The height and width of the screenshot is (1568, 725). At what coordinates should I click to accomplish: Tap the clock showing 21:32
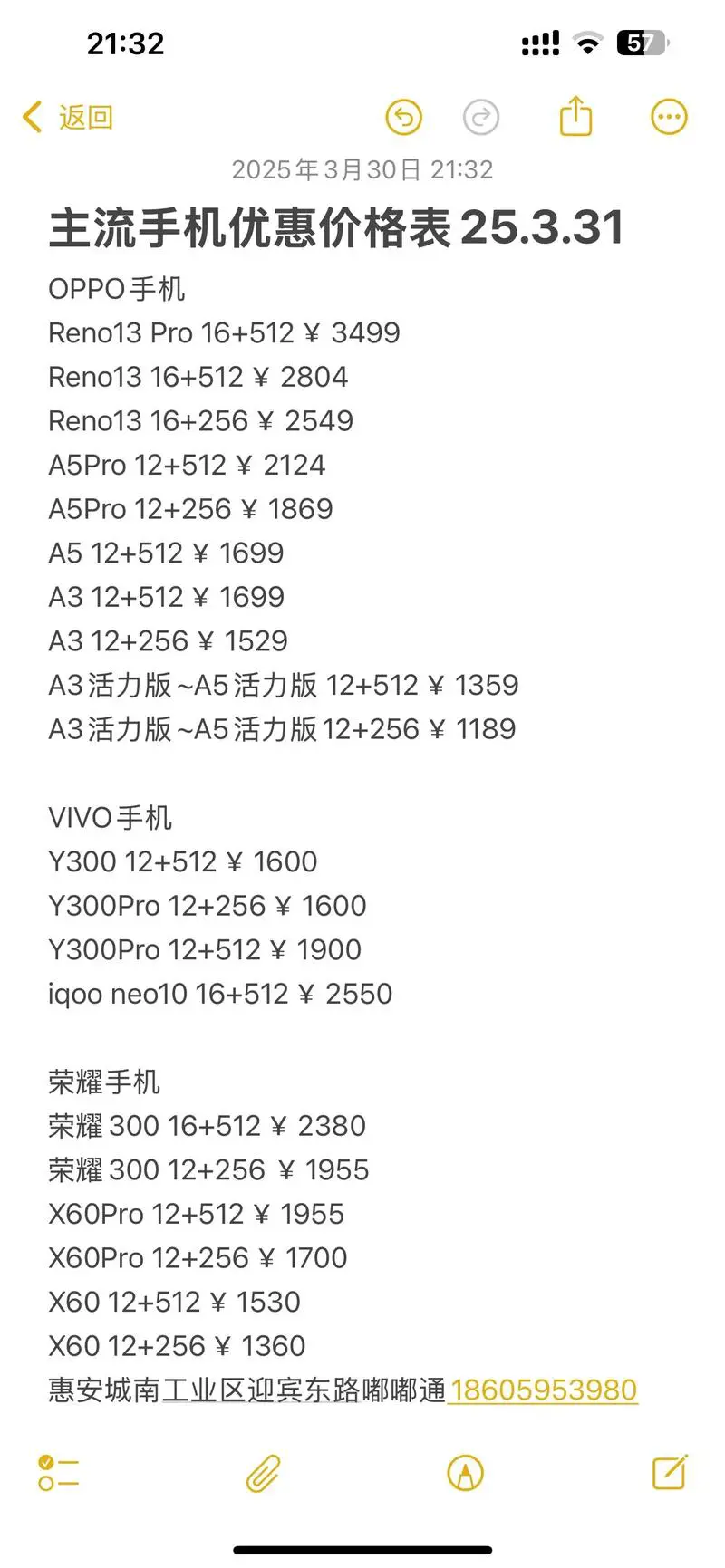click(124, 44)
